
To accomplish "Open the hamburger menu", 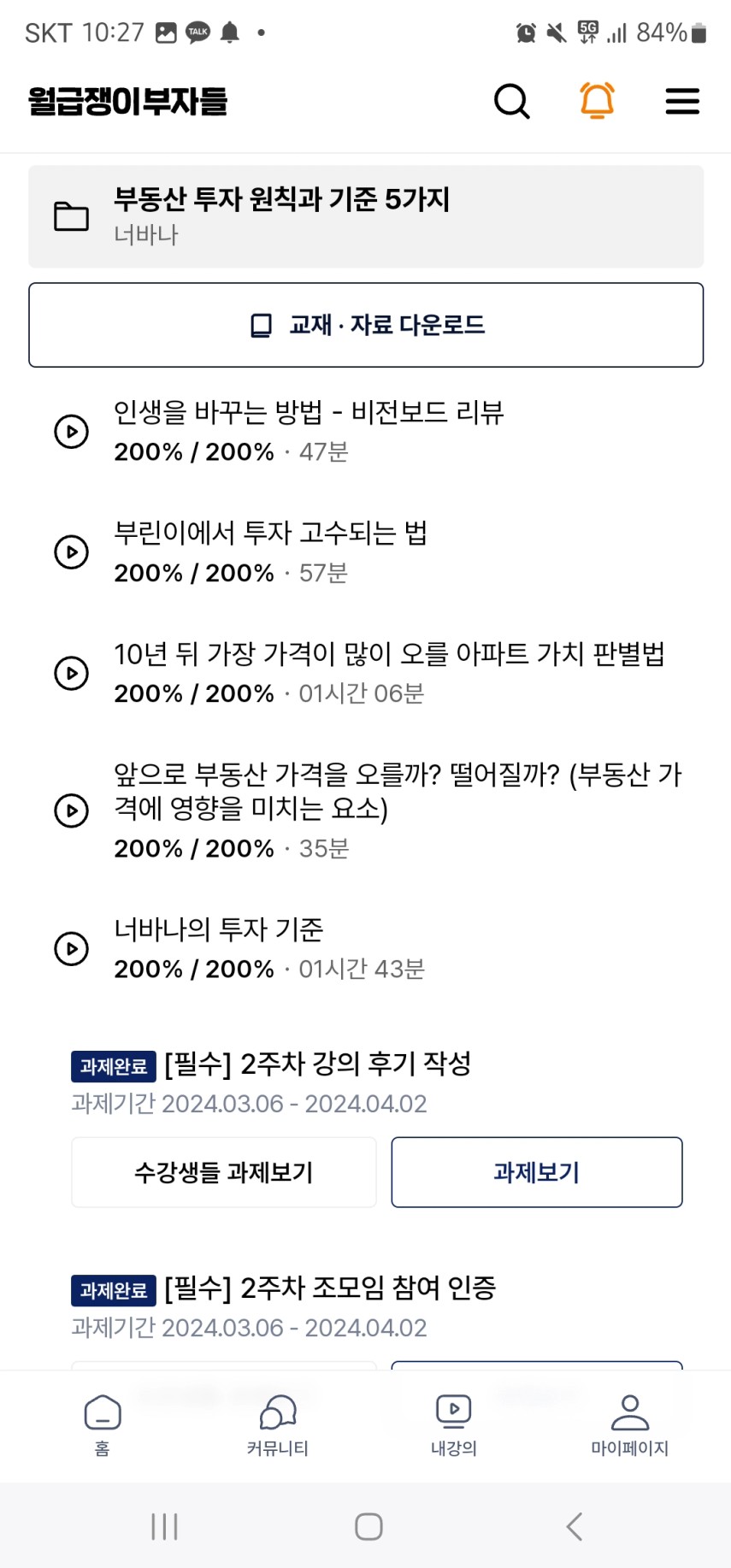I will coord(682,101).
